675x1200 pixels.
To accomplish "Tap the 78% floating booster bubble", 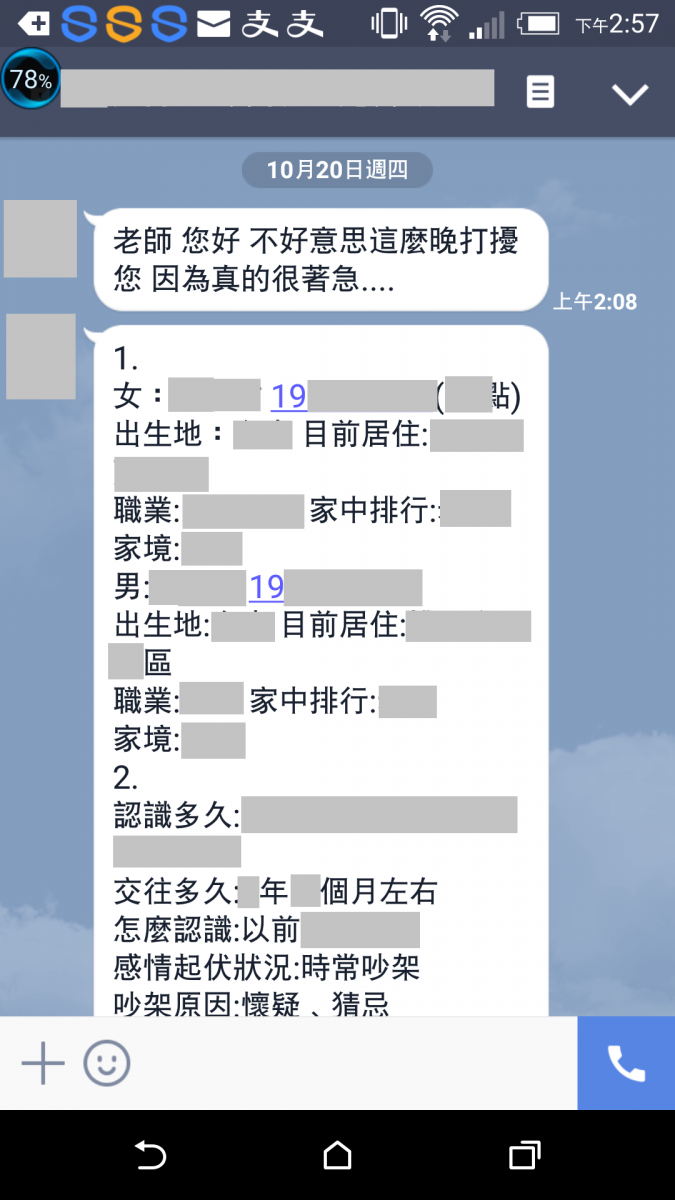I will click(31, 80).
